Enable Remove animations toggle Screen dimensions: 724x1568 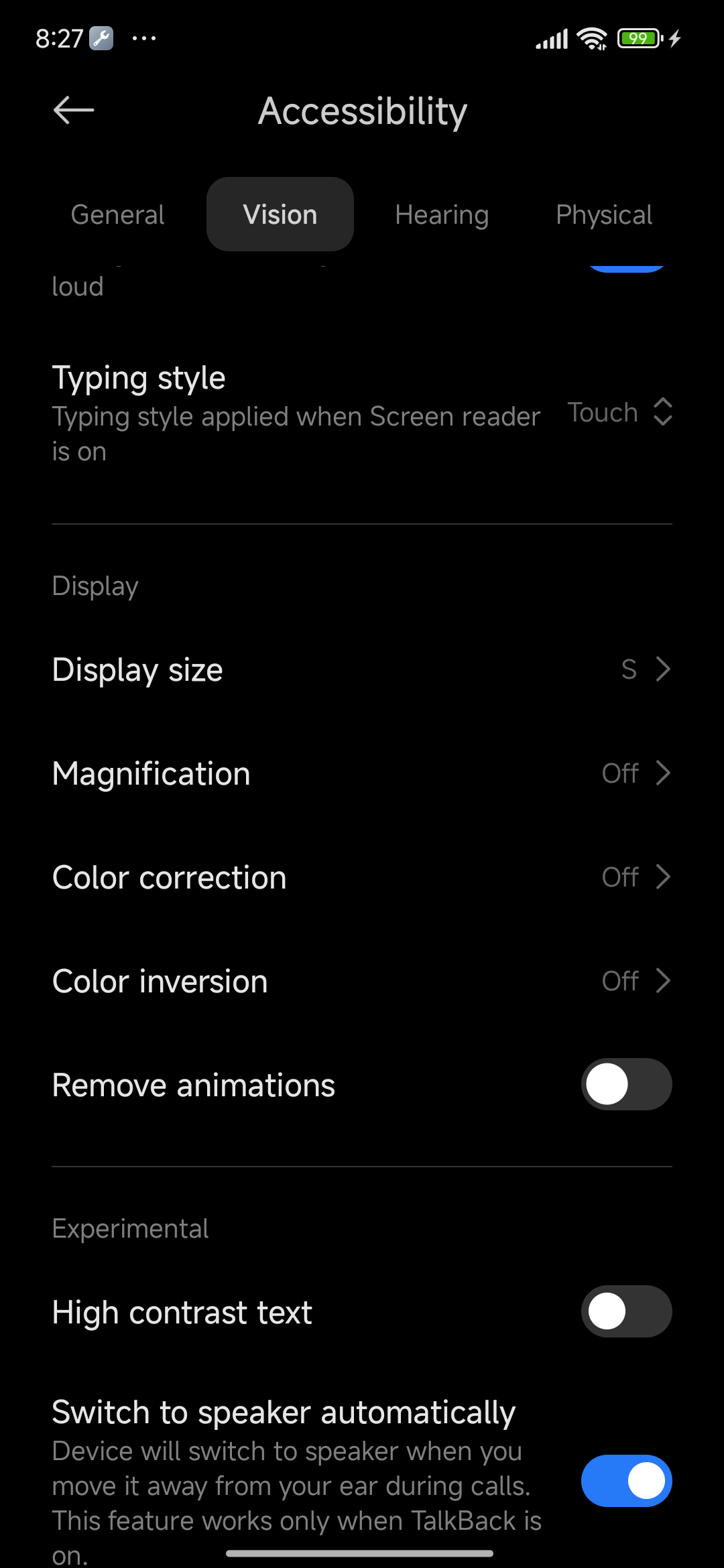(x=626, y=1084)
